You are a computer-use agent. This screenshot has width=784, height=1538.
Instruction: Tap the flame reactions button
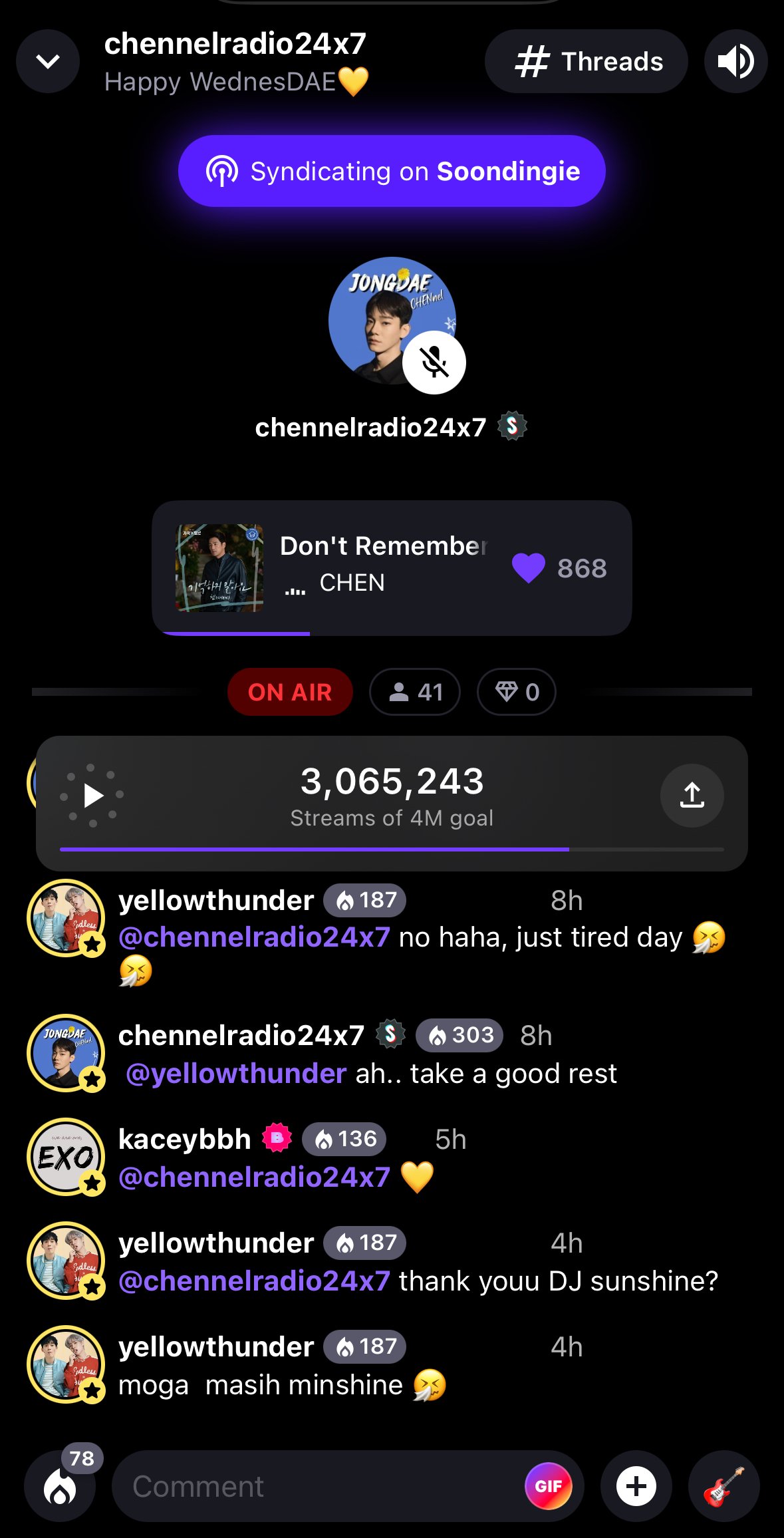tap(60, 1486)
